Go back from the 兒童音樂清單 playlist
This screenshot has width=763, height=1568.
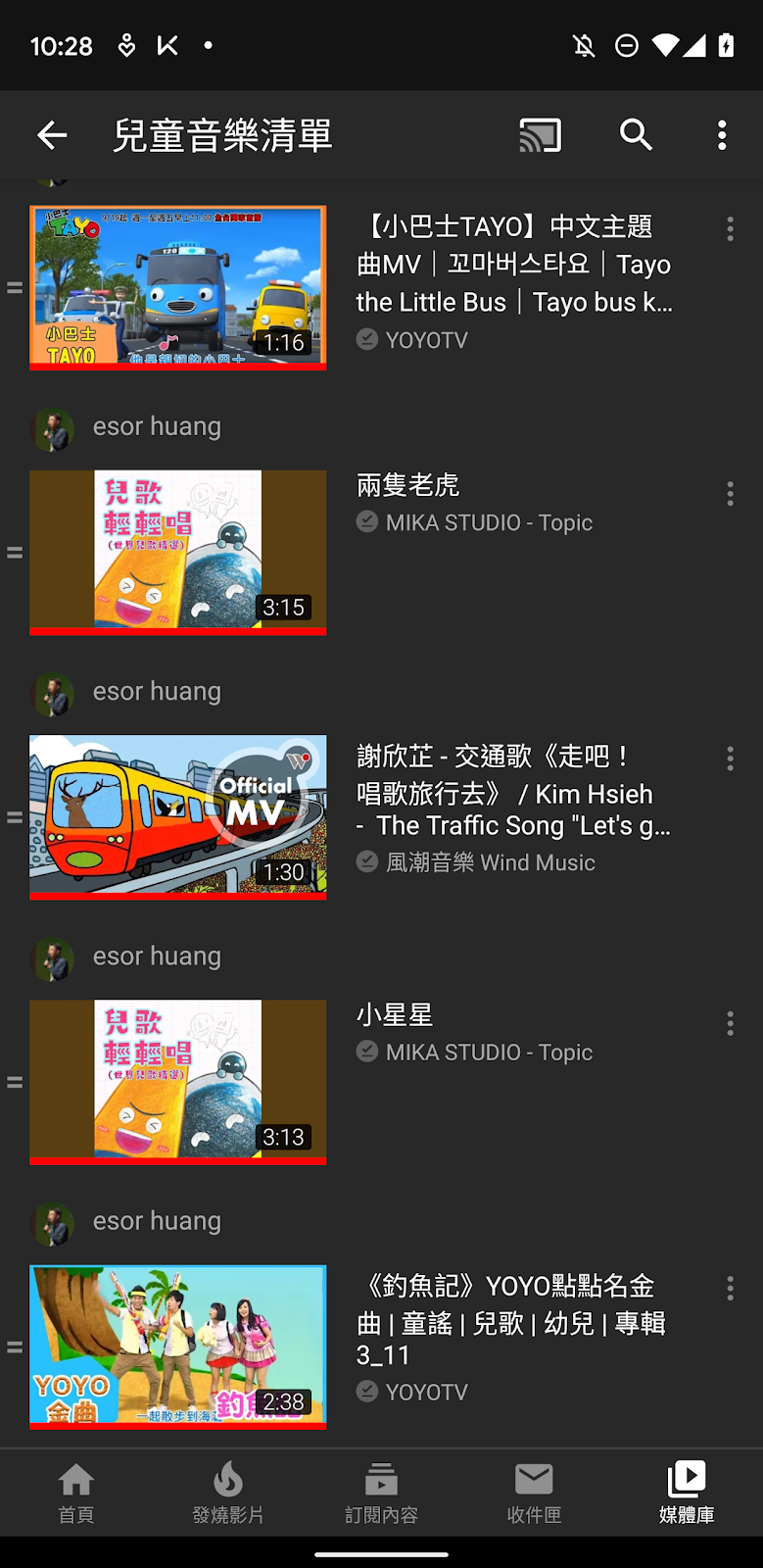coord(52,135)
